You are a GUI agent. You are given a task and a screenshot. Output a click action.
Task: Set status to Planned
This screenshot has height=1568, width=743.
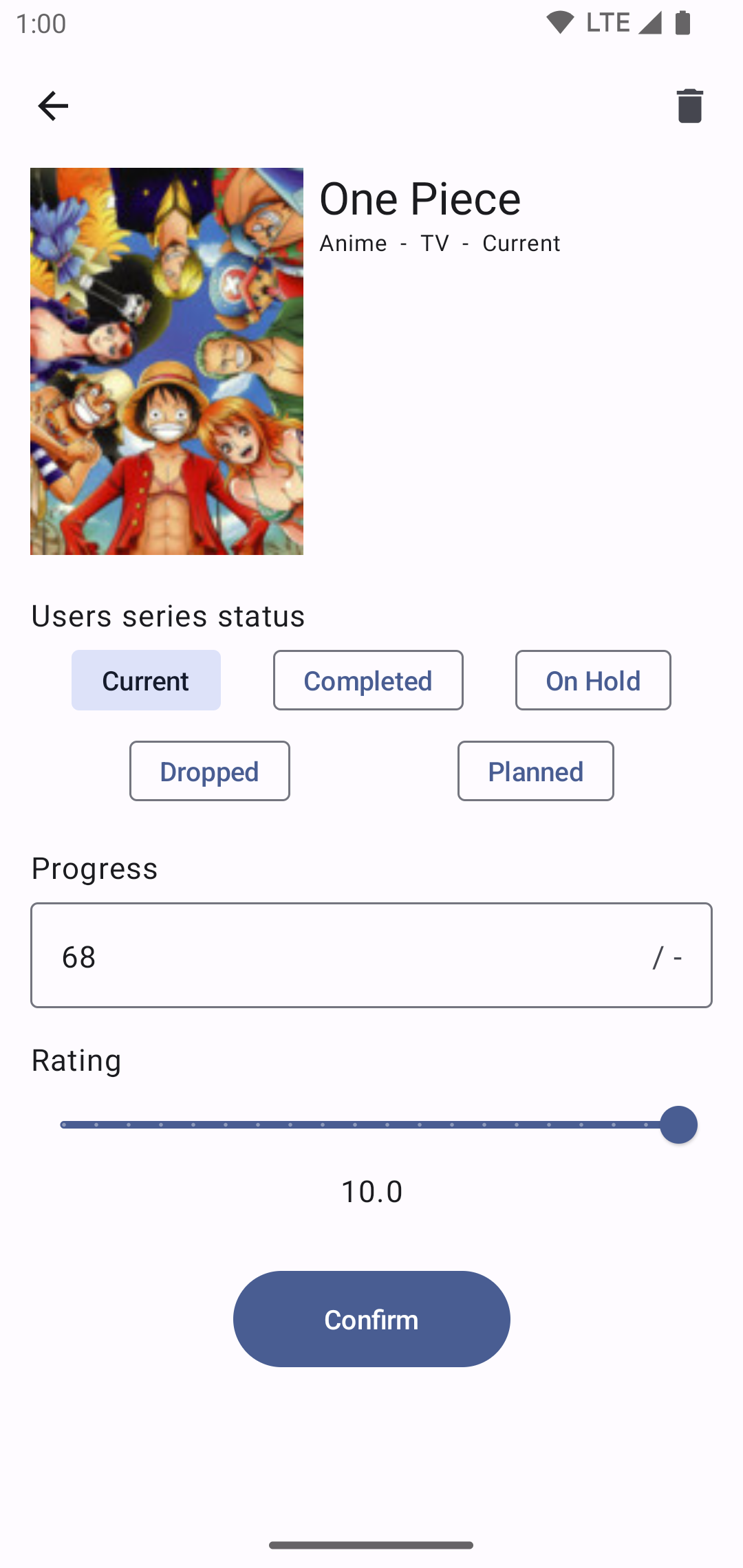coord(536,771)
